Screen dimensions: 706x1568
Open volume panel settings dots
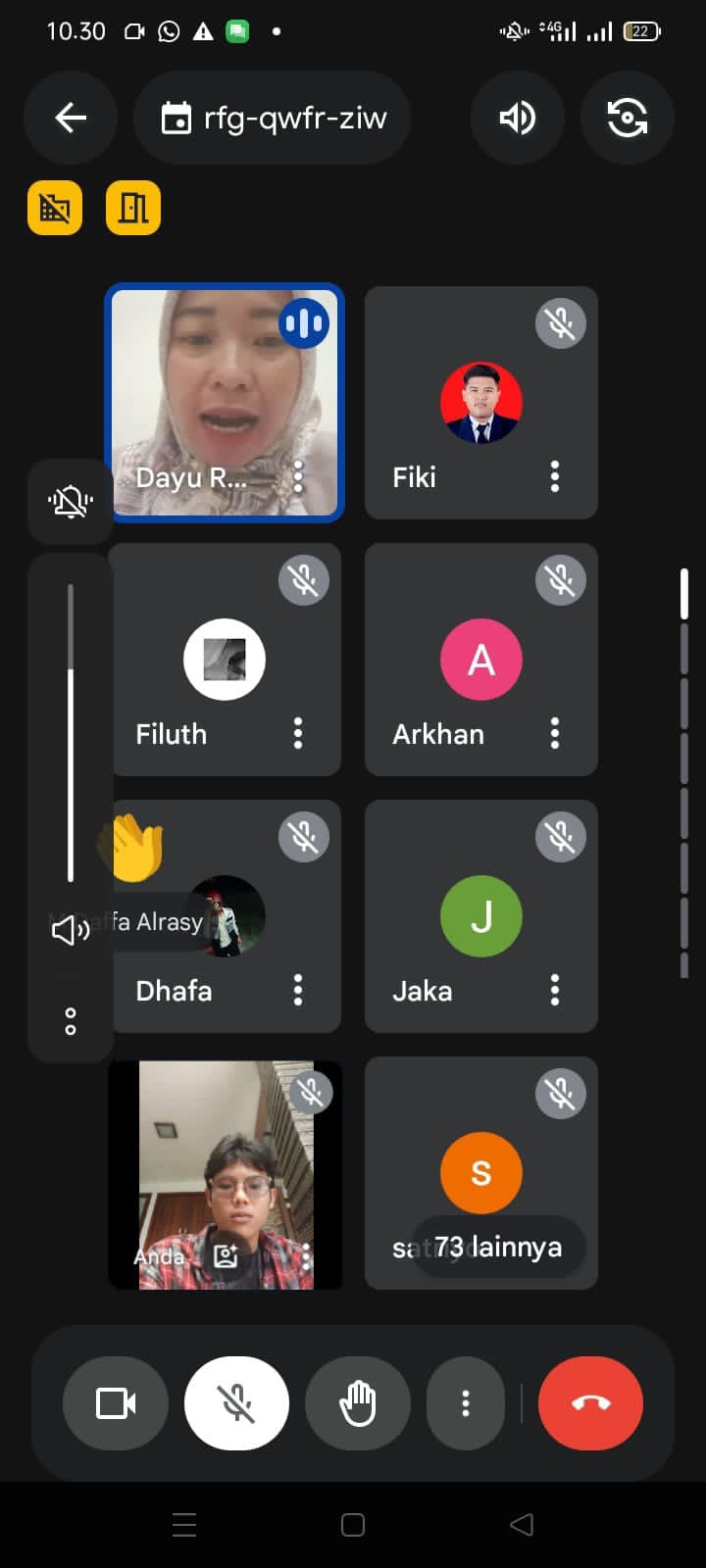(x=71, y=1021)
